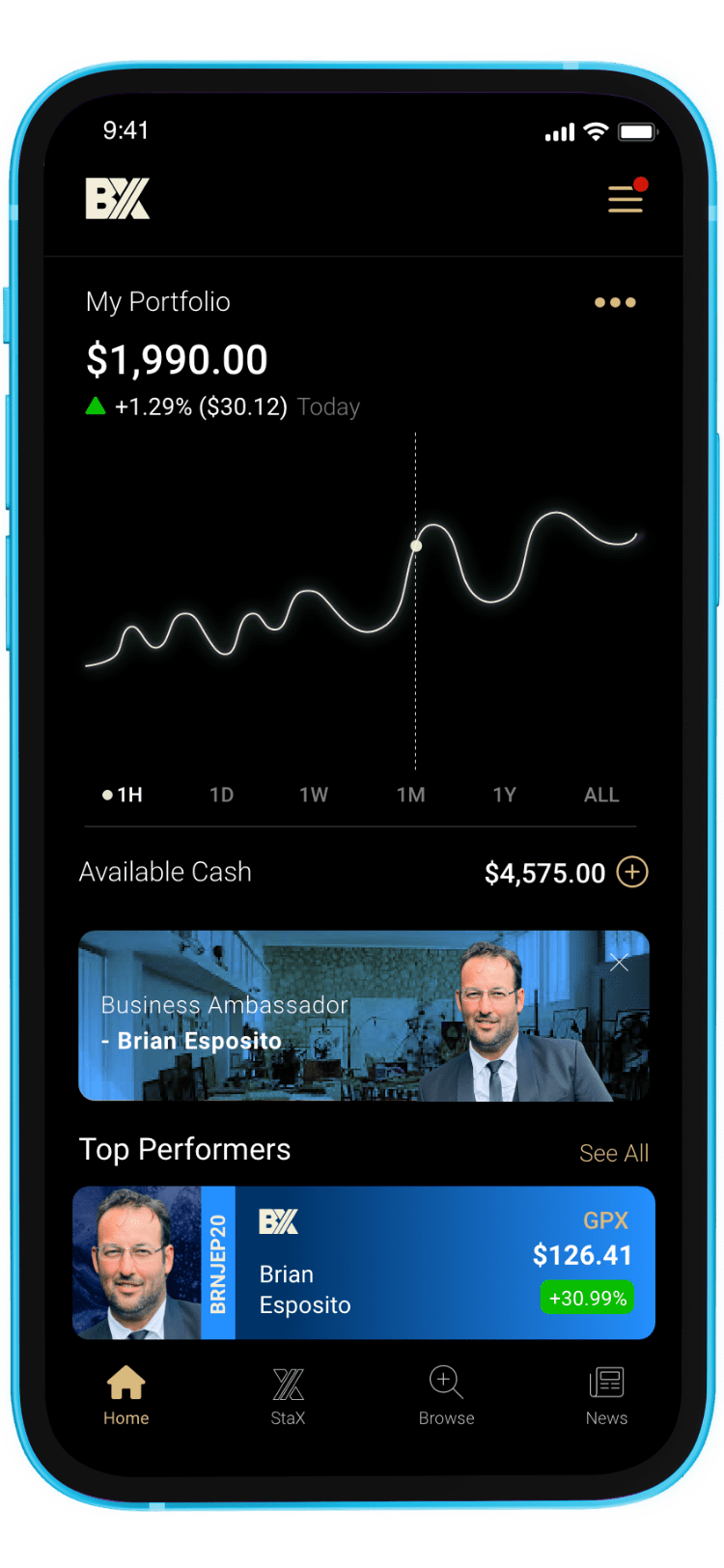Screen dimensions: 724x1568
Task: Show the 1M chart range
Action: (411, 795)
